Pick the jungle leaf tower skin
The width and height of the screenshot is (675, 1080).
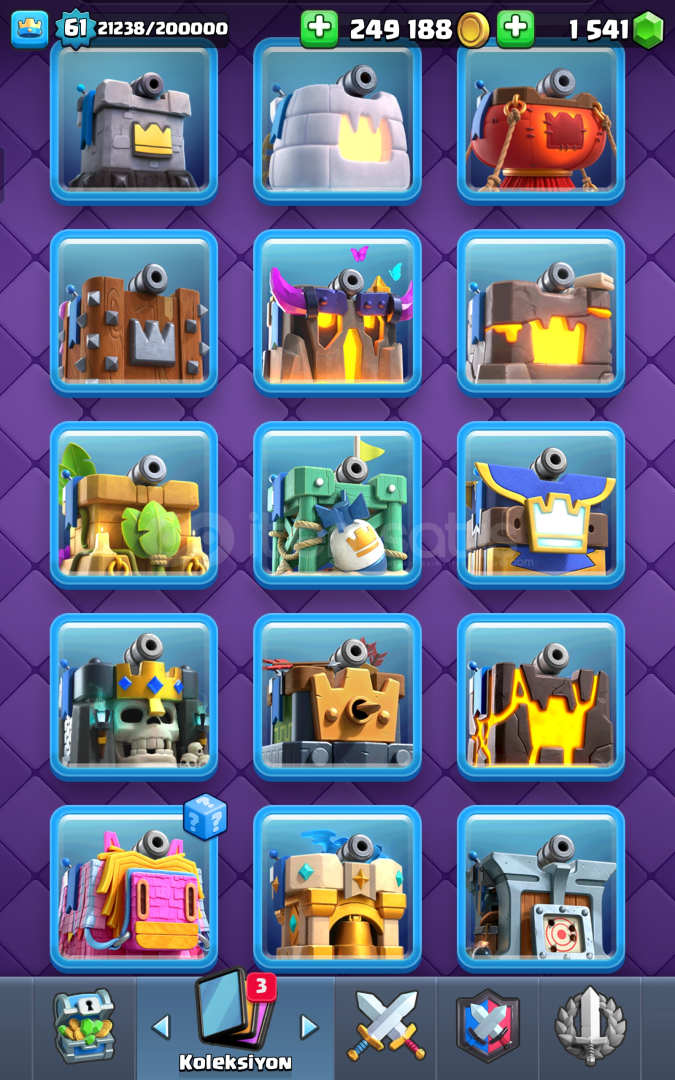coord(134,504)
